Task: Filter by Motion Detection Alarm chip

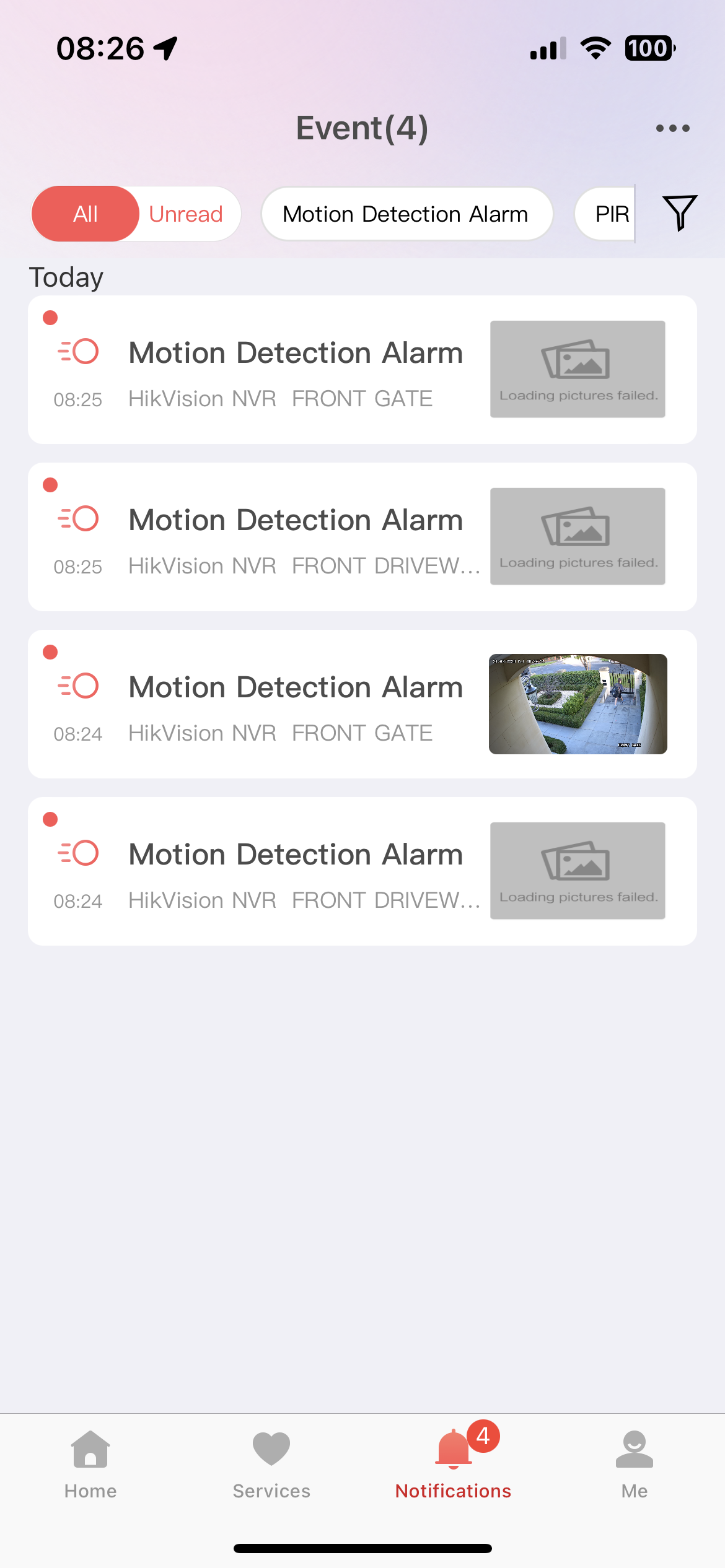Action: pos(406,214)
